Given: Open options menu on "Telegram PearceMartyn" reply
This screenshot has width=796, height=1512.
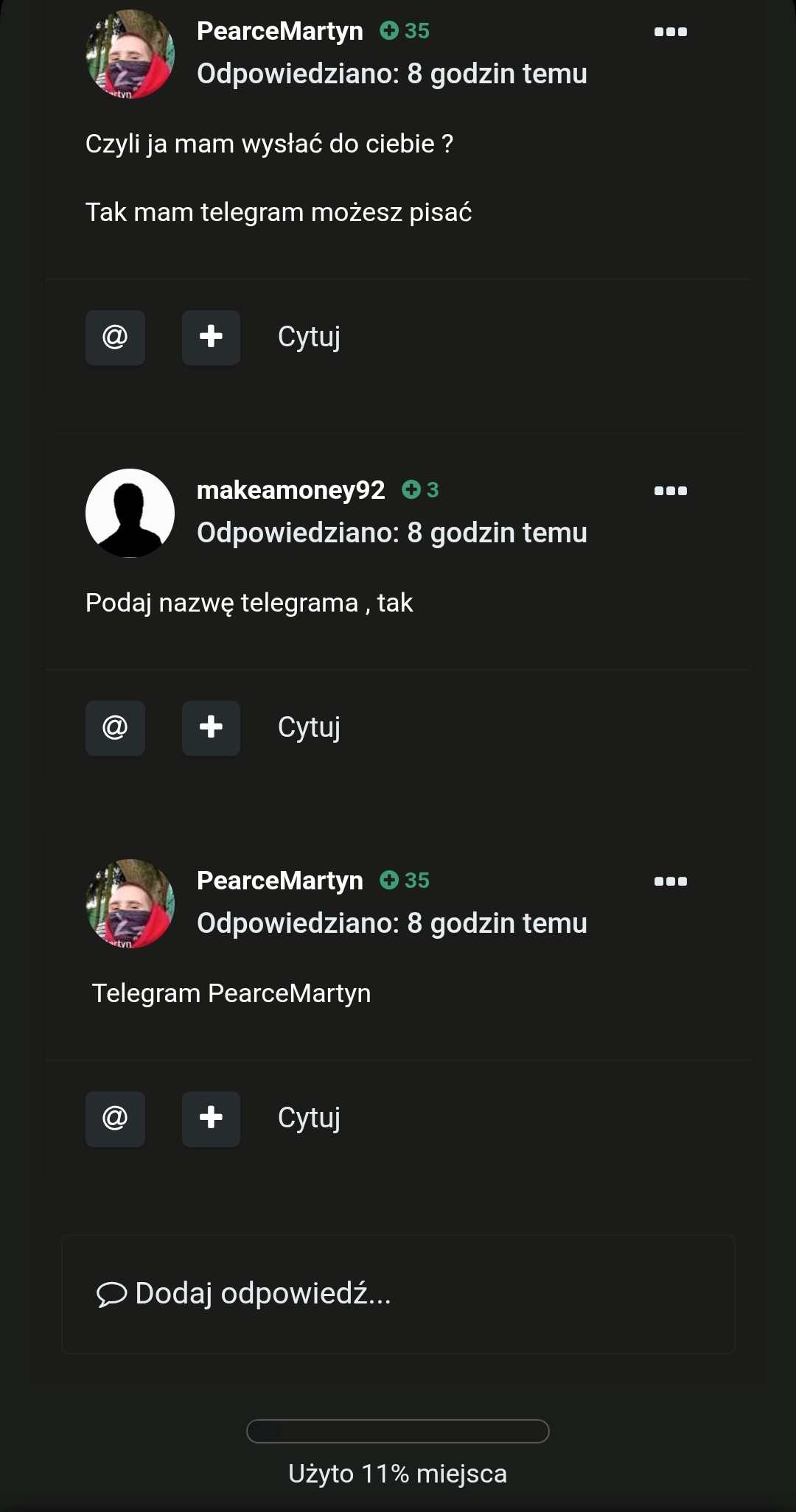Looking at the screenshot, I should (x=670, y=881).
